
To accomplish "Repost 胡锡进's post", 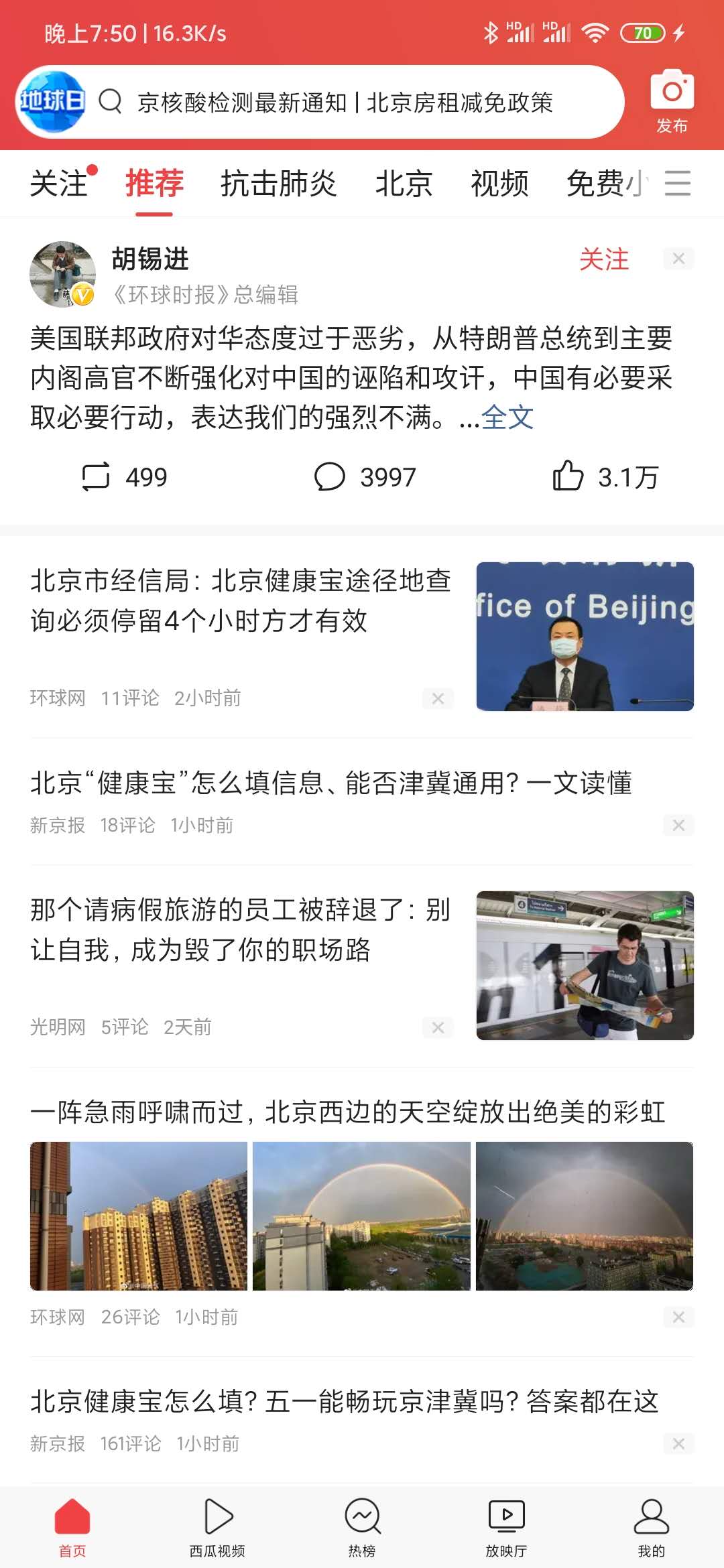I will (123, 477).
